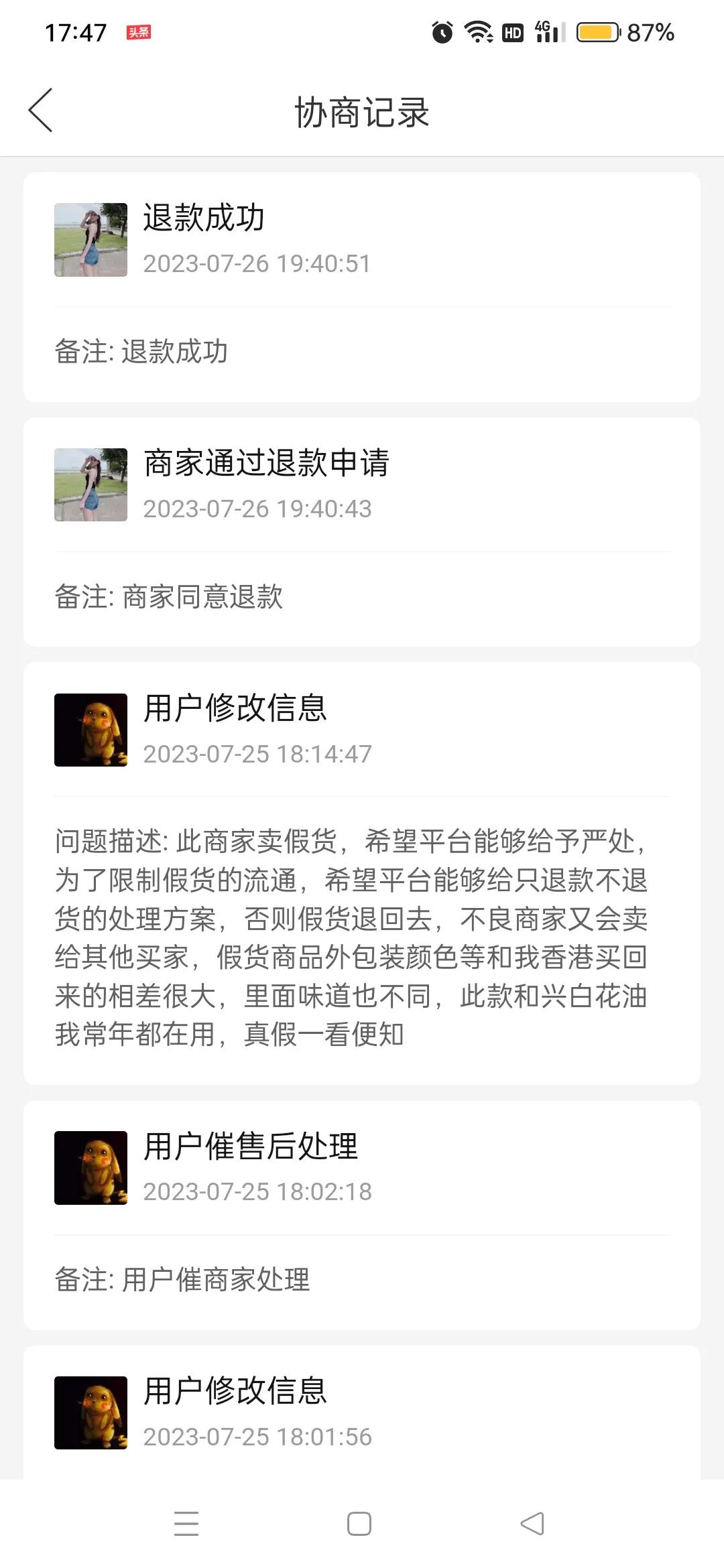Image resolution: width=724 pixels, height=1568 pixels.
Task: Tap the avatar beside 商家通过退款申请
Action: tap(90, 484)
